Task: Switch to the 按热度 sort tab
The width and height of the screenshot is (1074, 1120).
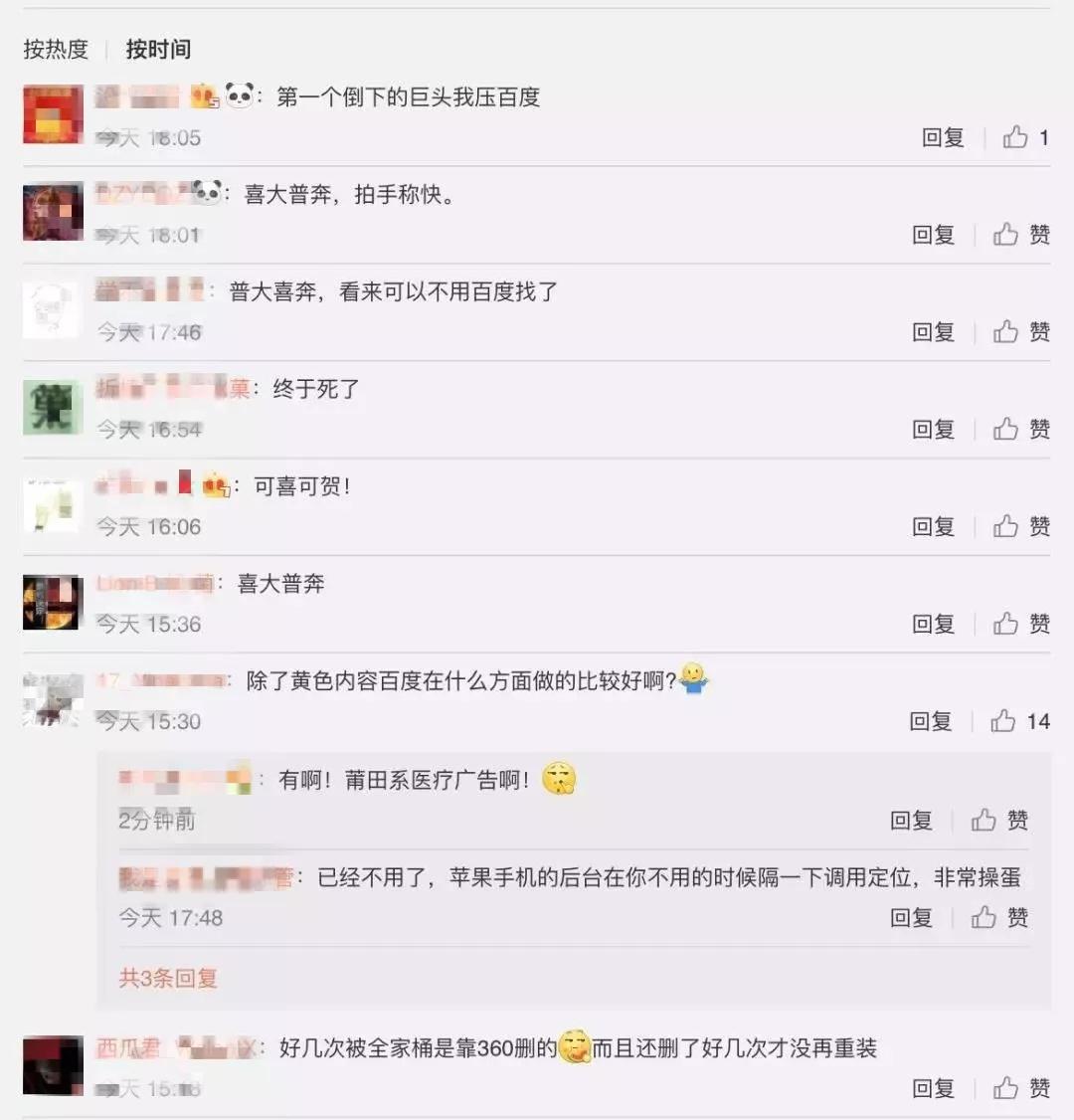Action: (56, 49)
